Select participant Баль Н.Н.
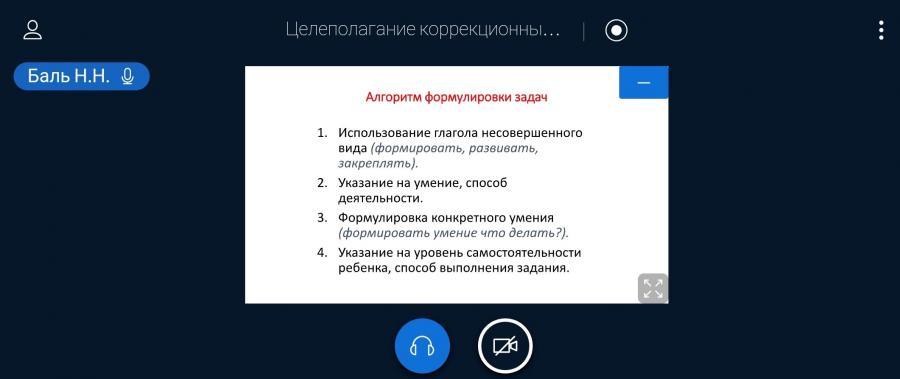The width and height of the screenshot is (900, 379). point(82,76)
